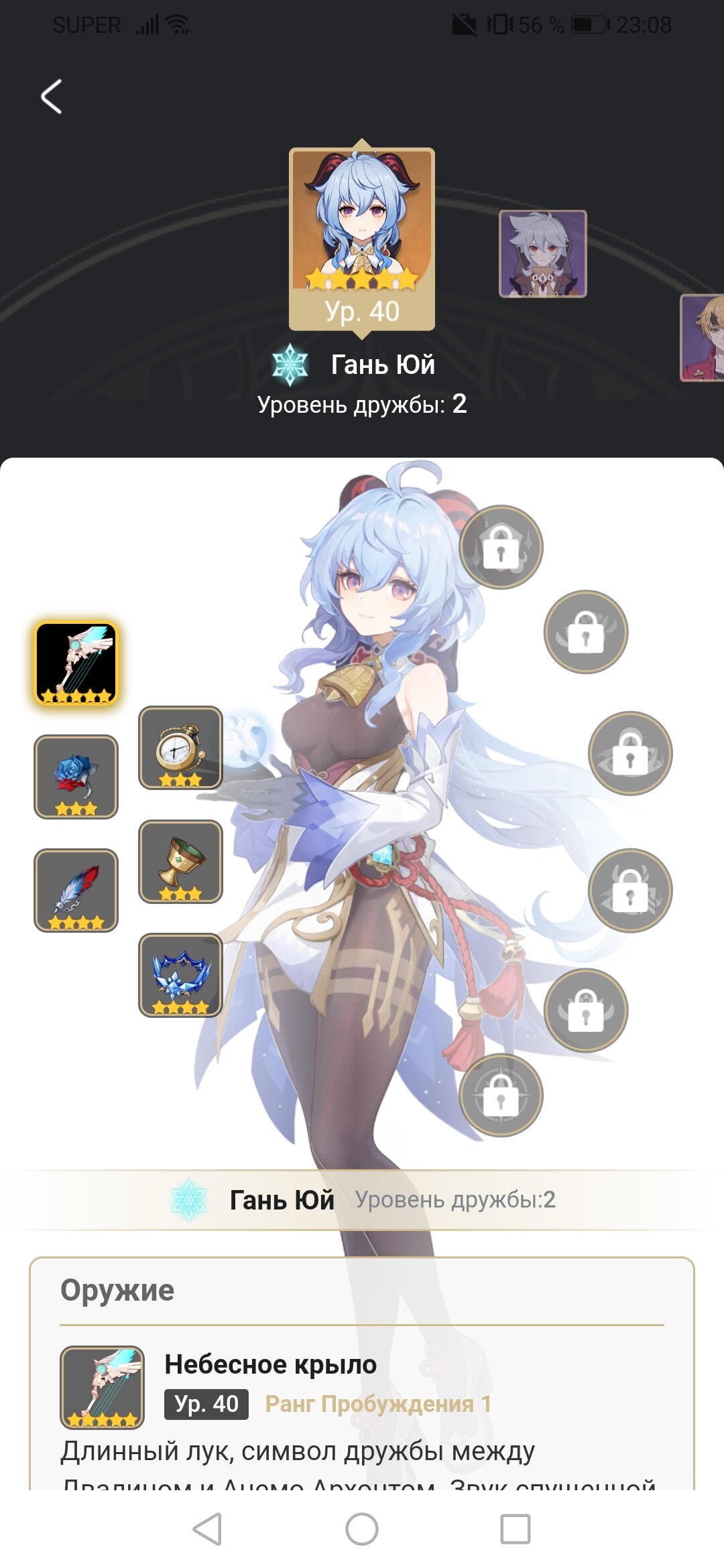Open the golden goblet artifact slot
The image size is (724, 1568).
(x=180, y=862)
